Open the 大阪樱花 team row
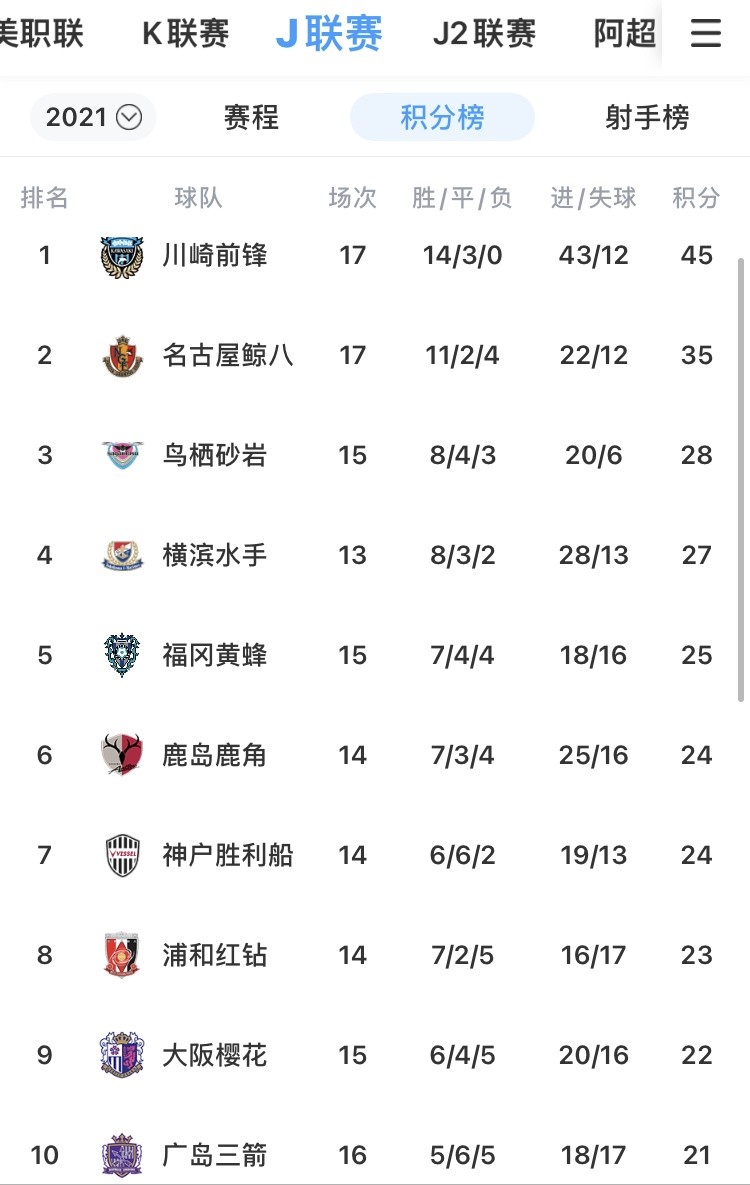Viewport: 750px width, 1185px height. pos(215,1056)
